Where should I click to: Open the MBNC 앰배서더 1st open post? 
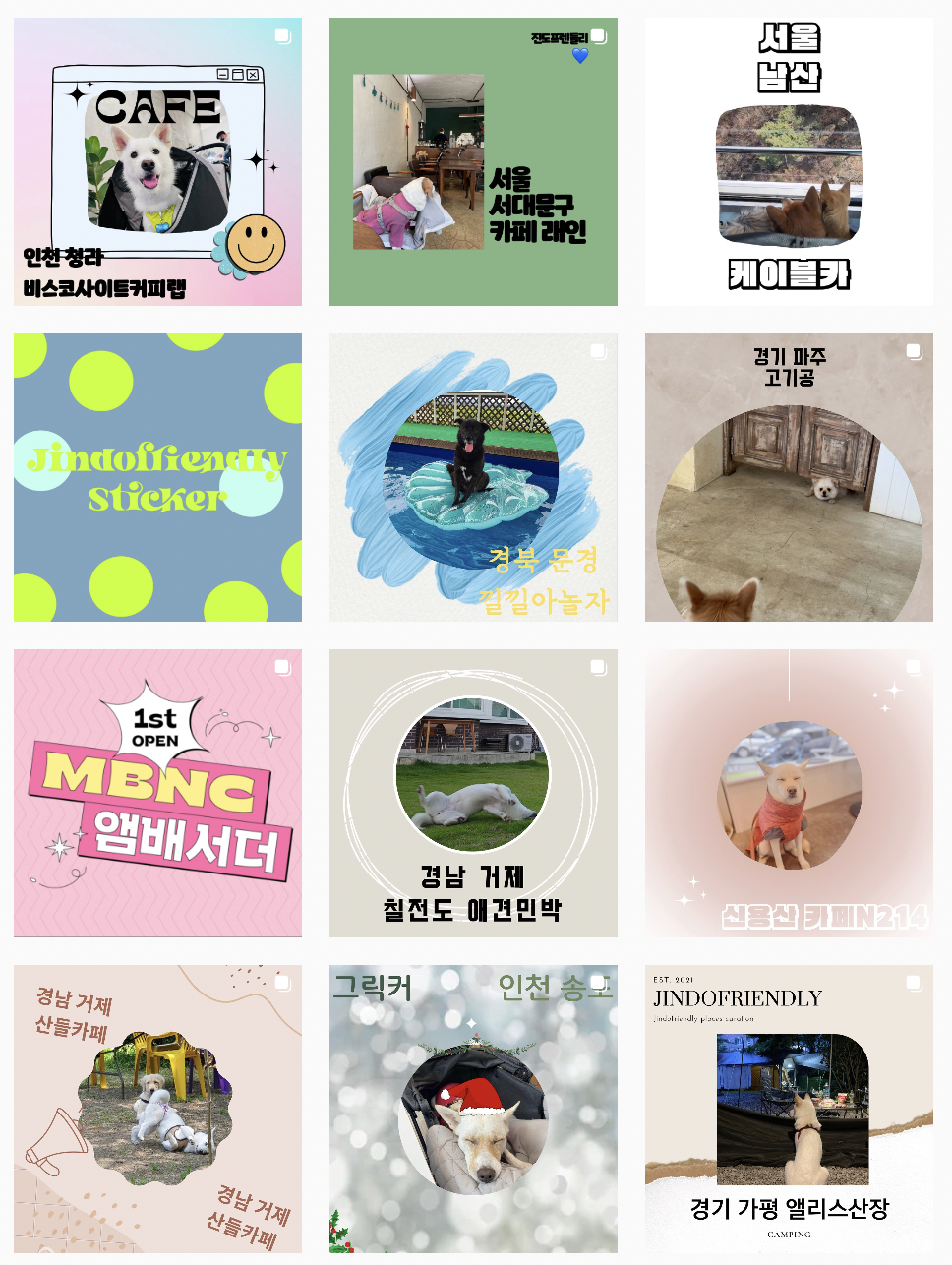click(157, 793)
